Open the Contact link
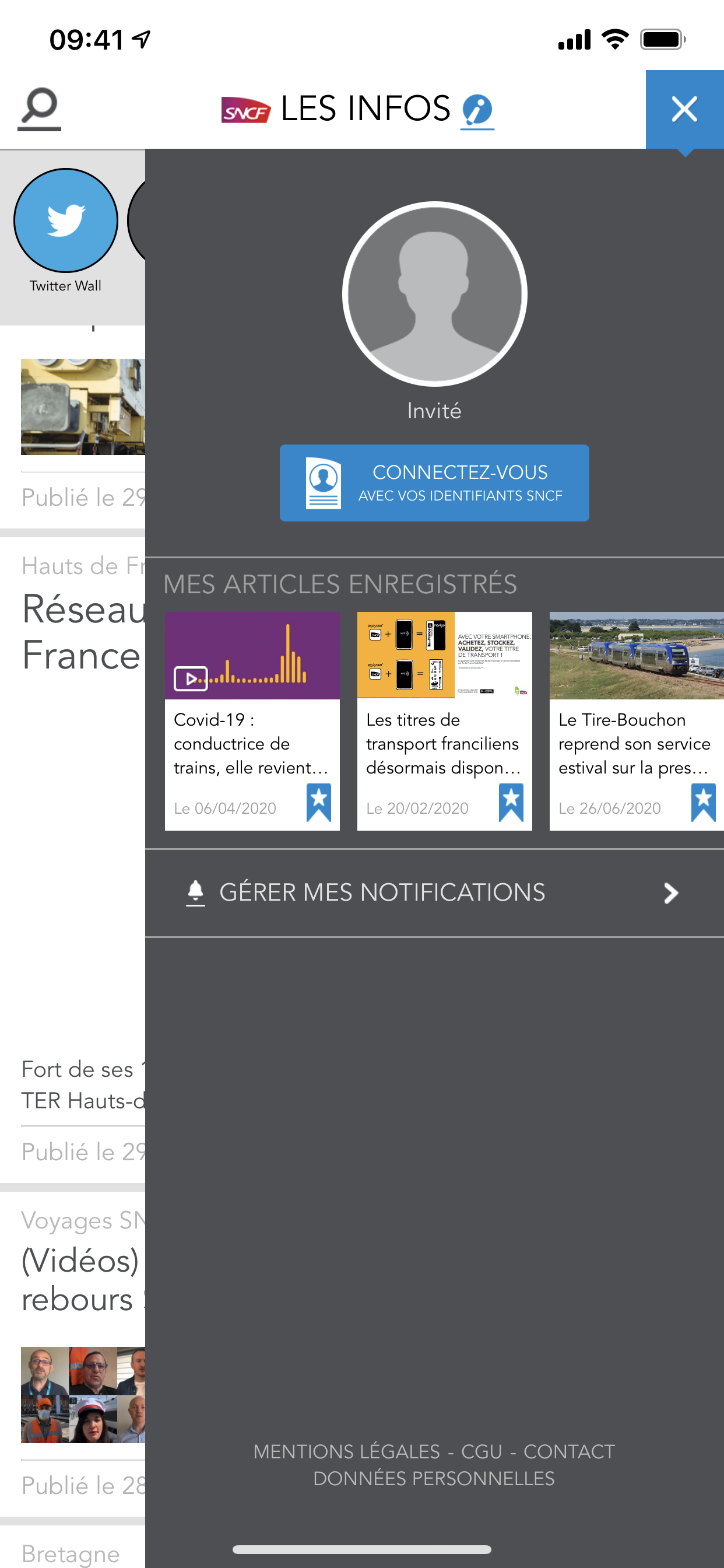 569,1452
